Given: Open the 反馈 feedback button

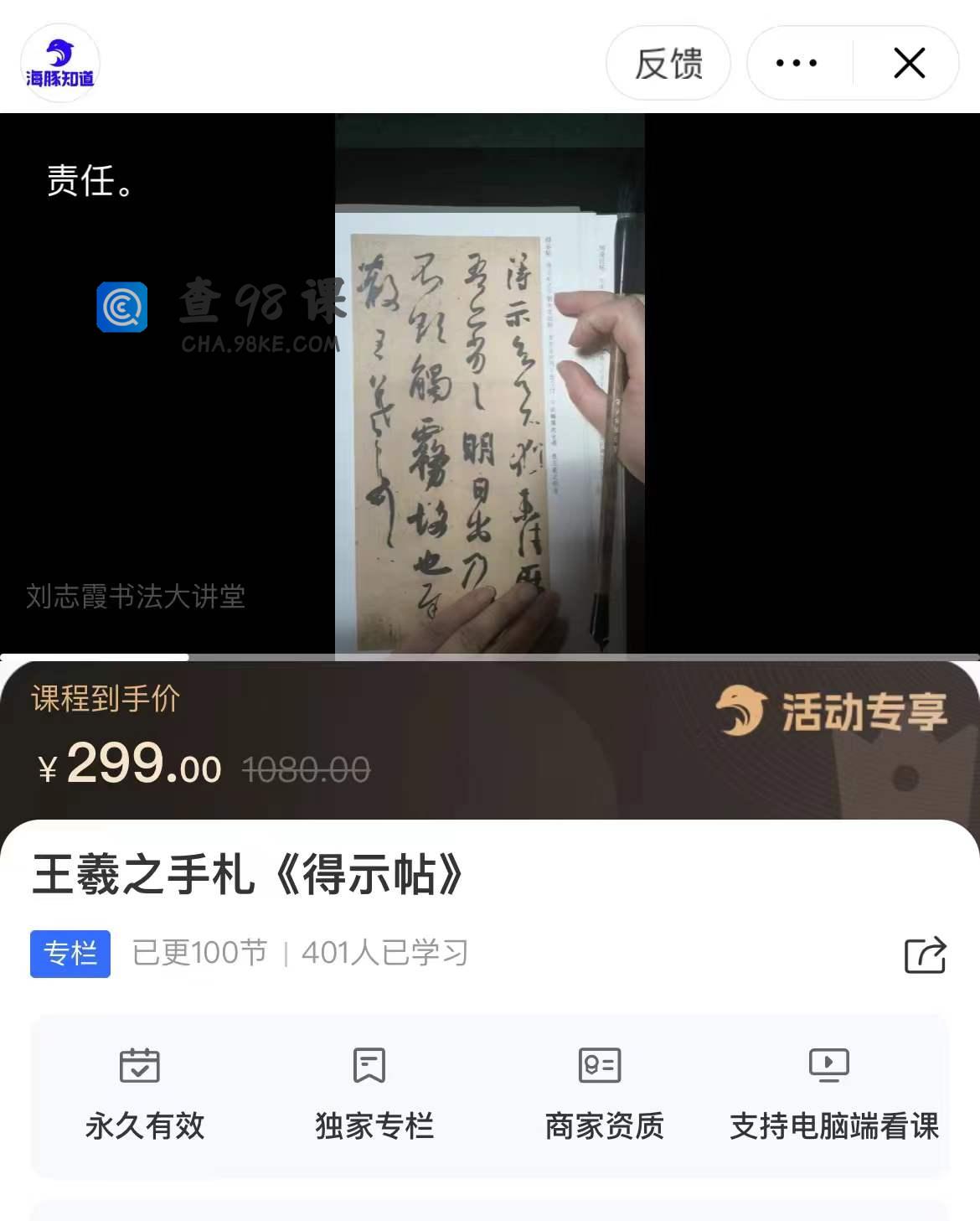Looking at the screenshot, I should 668,64.
